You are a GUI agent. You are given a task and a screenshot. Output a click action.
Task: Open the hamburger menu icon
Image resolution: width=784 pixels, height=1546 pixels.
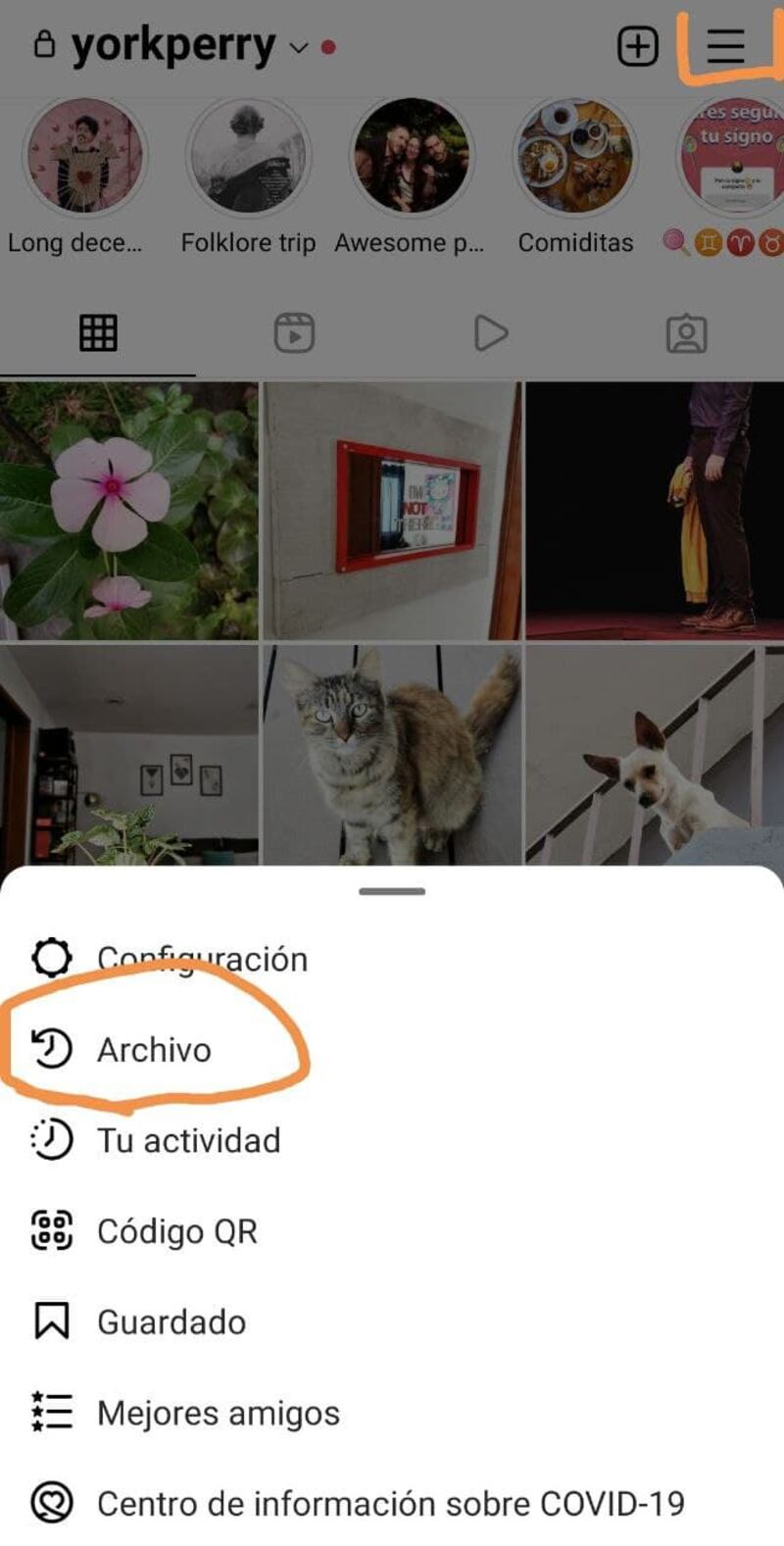(725, 45)
